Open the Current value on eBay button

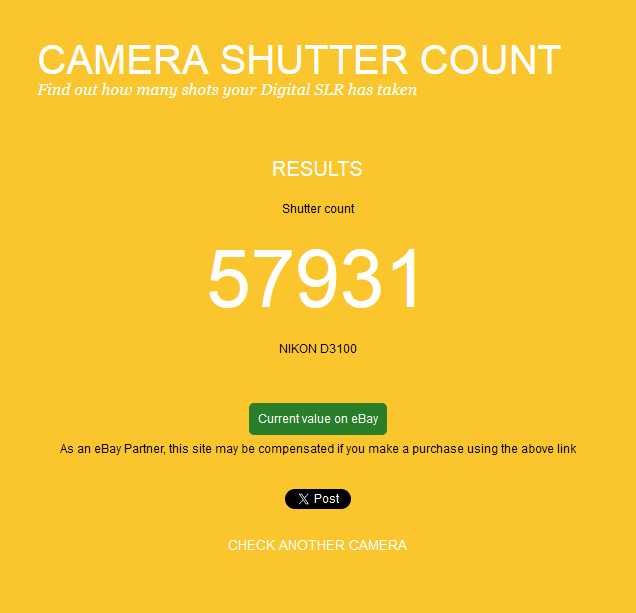click(x=318, y=419)
